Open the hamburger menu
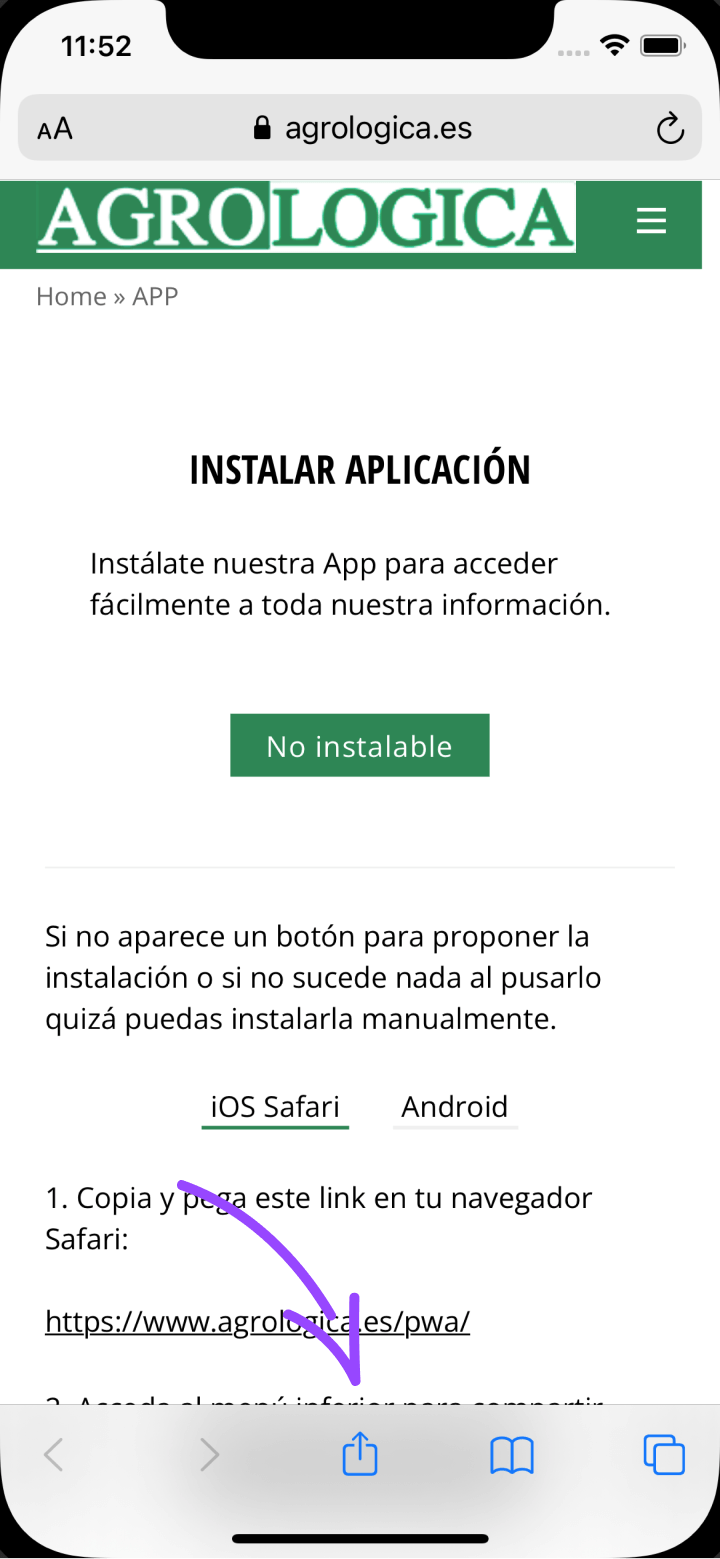This screenshot has height=1559, width=720. (x=651, y=220)
